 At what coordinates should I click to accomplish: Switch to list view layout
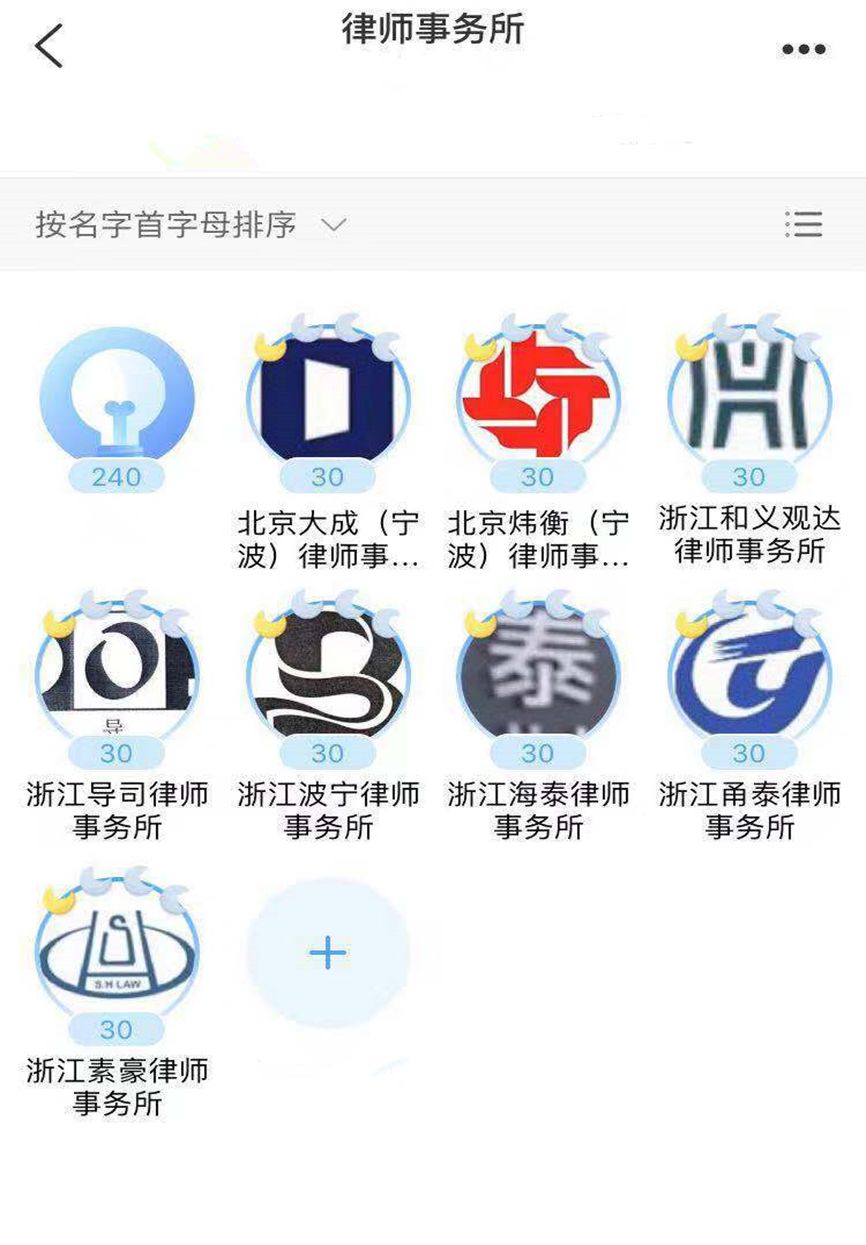pos(803,224)
